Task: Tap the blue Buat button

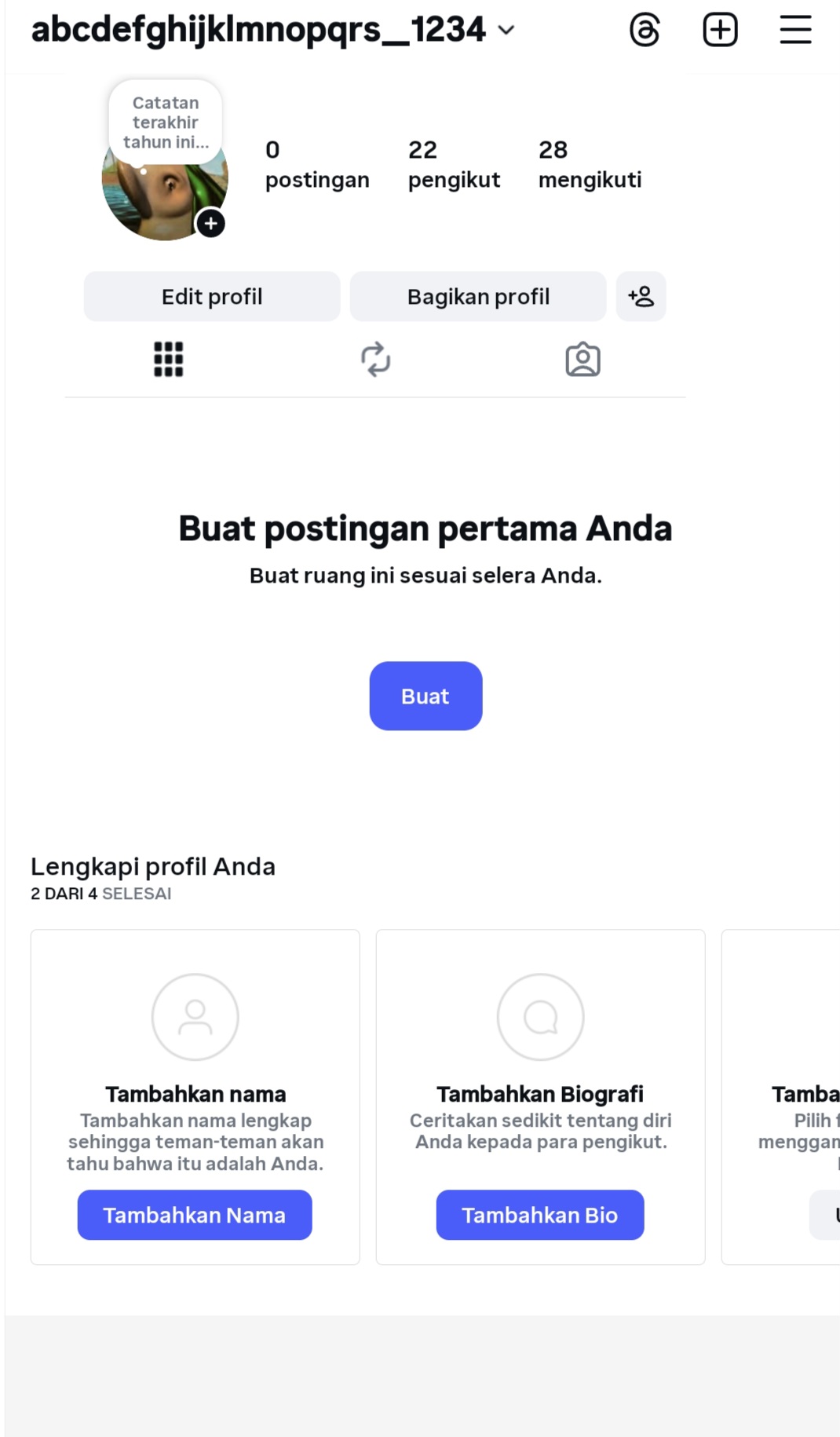Action: pyautogui.click(x=425, y=696)
